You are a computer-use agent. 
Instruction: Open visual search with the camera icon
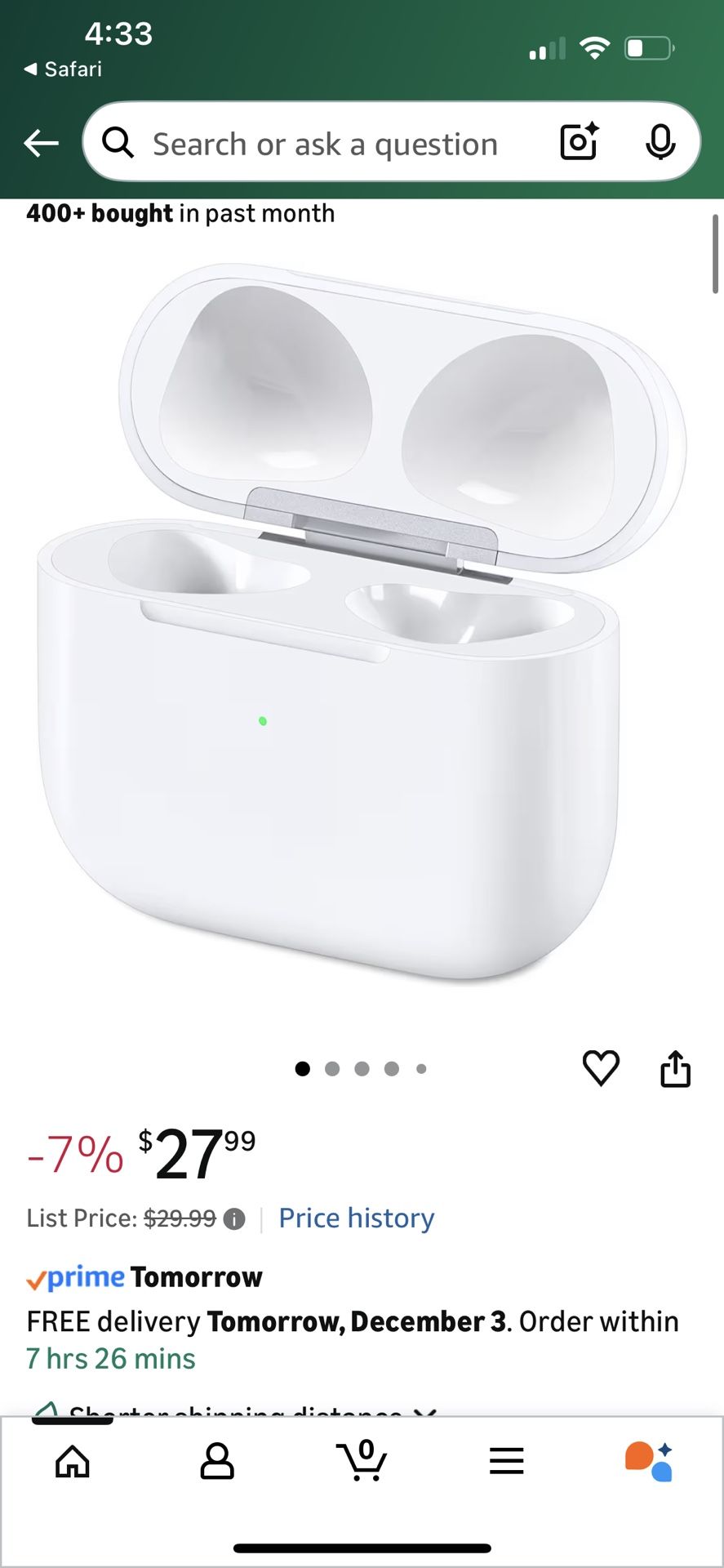point(578,142)
